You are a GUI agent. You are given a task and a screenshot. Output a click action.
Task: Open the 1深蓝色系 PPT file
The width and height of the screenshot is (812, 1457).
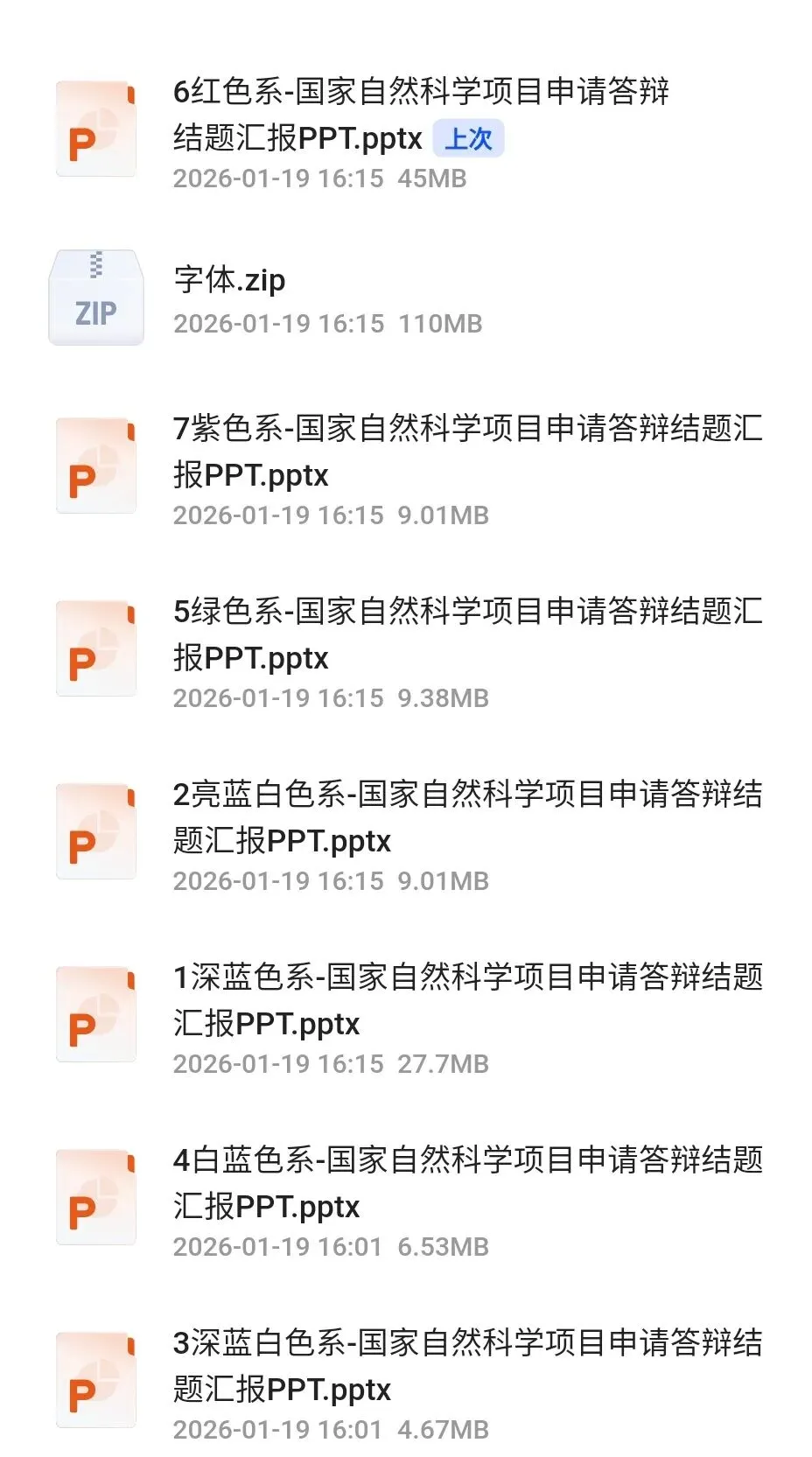tap(467, 1000)
